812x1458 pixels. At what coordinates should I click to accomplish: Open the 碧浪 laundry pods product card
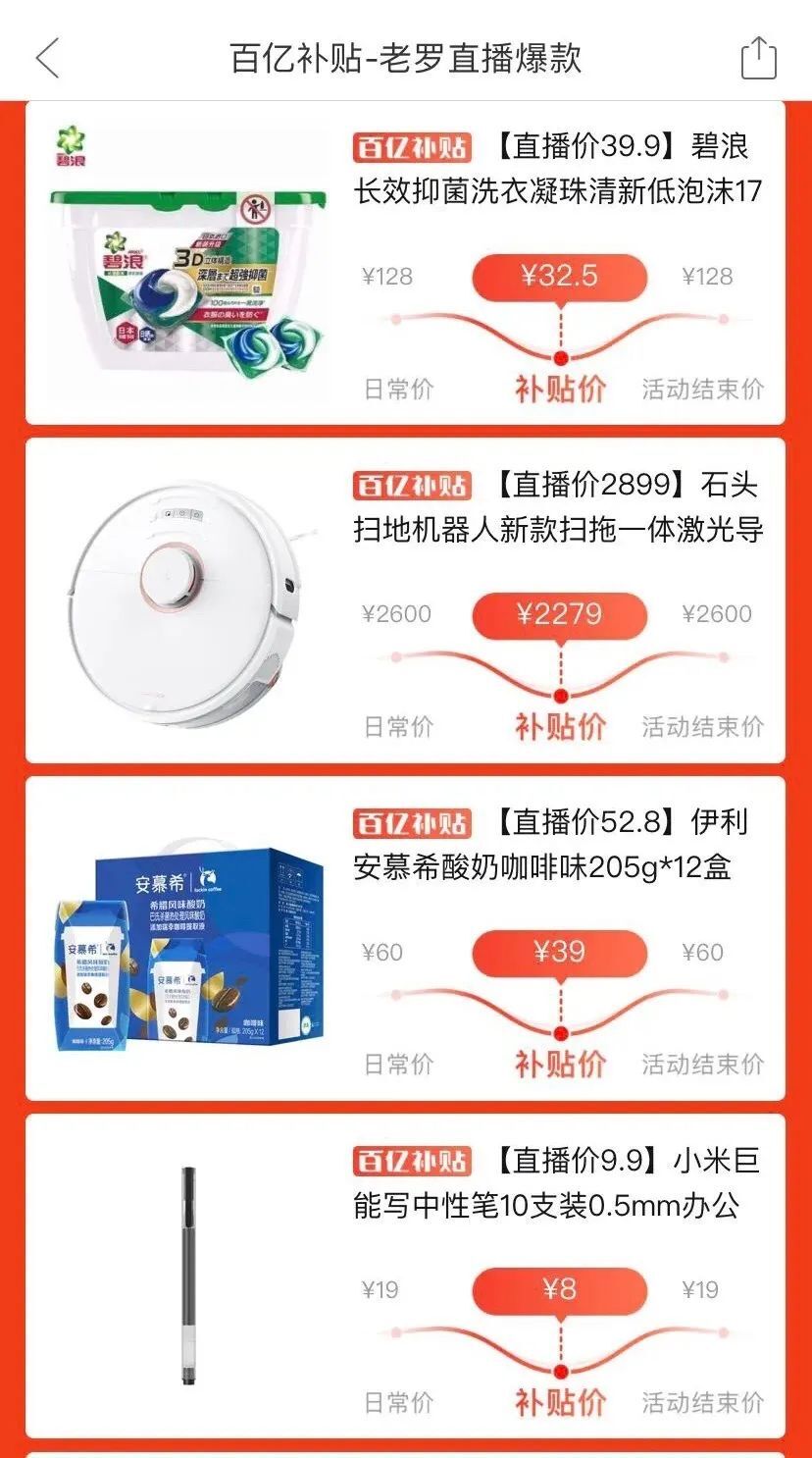[x=405, y=263]
